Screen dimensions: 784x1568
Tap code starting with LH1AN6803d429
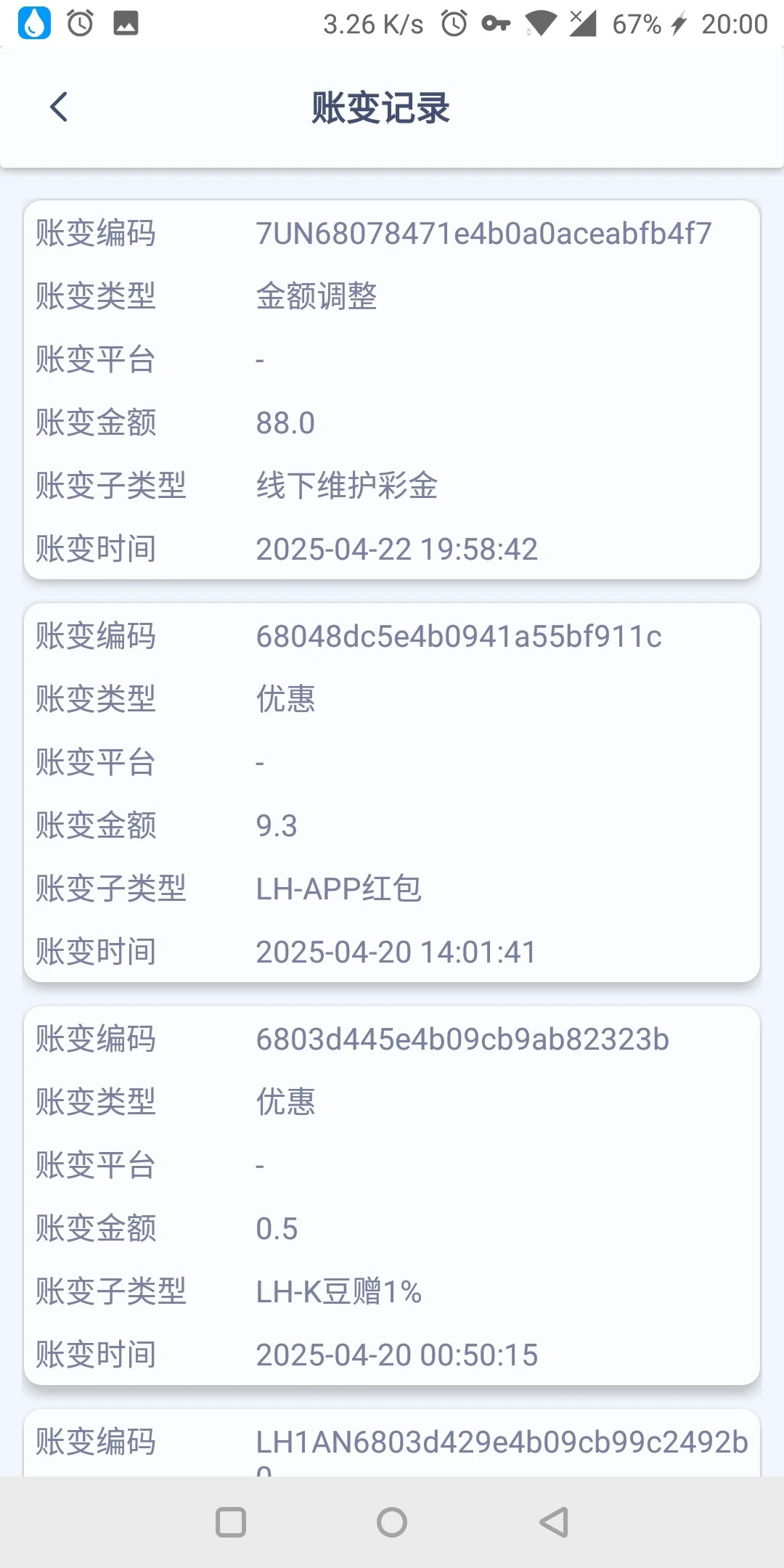(x=502, y=1443)
